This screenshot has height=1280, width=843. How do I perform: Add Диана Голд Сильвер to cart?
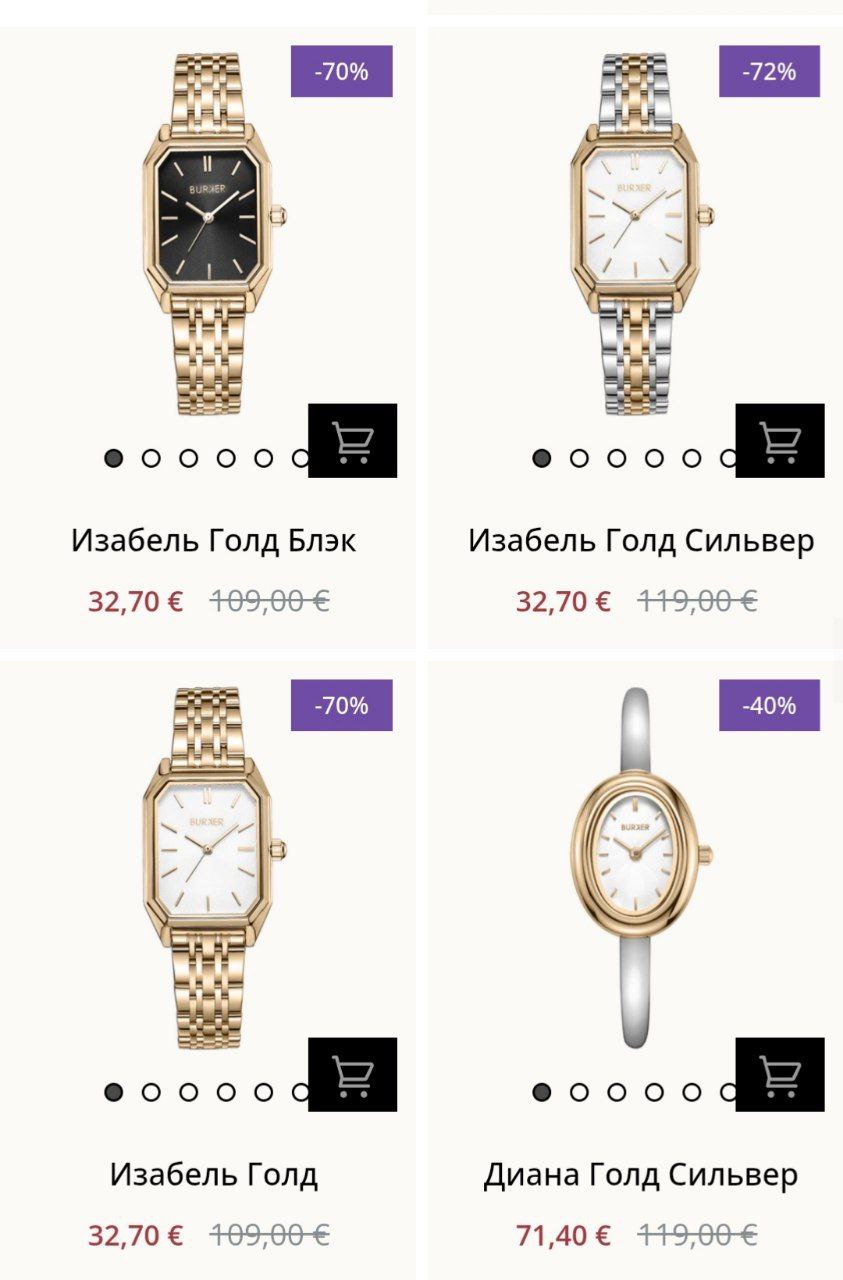[780, 1074]
